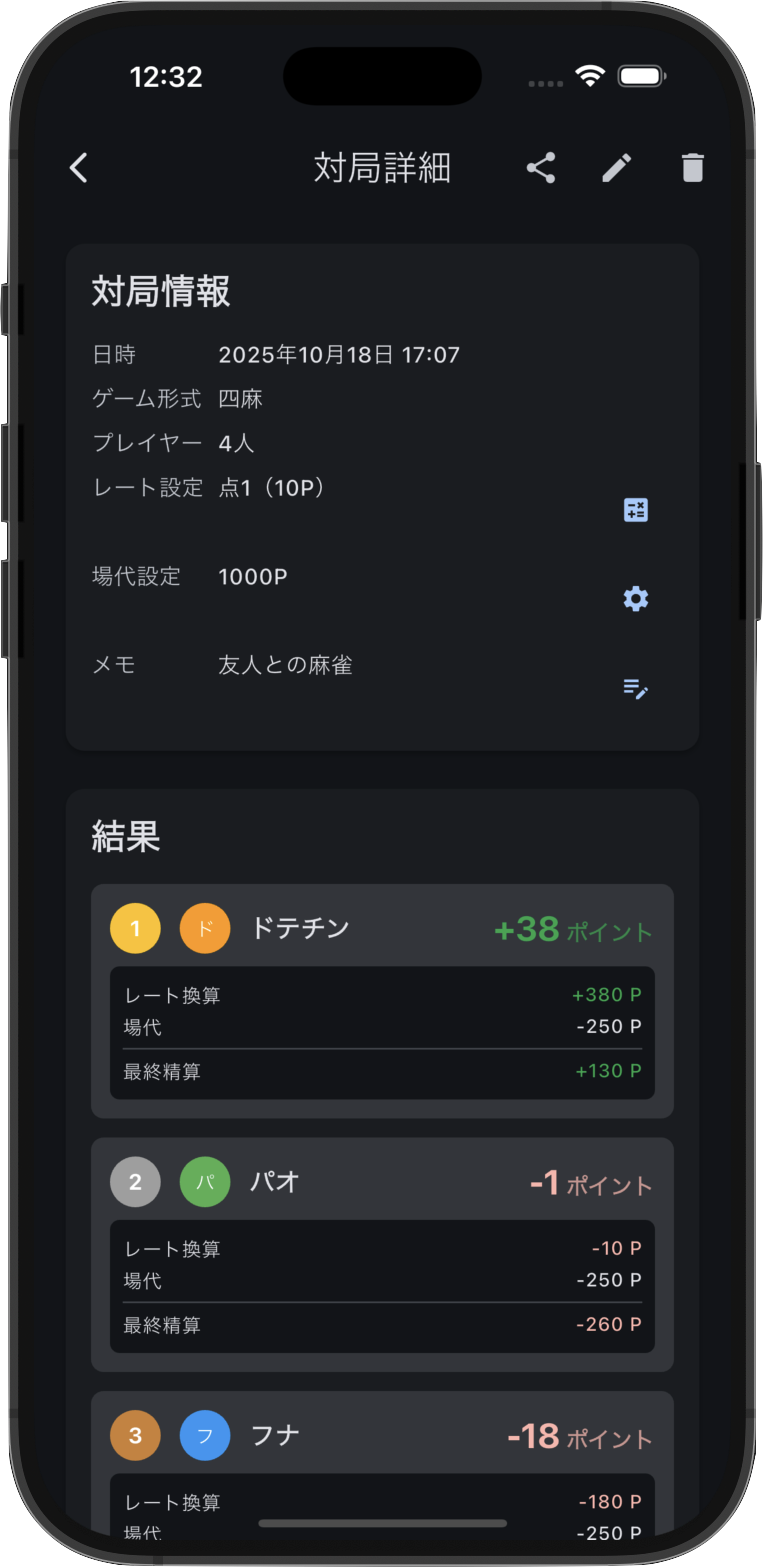This screenshot has height=1567, width=763.
Task: Share this game record
Action: click(x=541, y=168)
